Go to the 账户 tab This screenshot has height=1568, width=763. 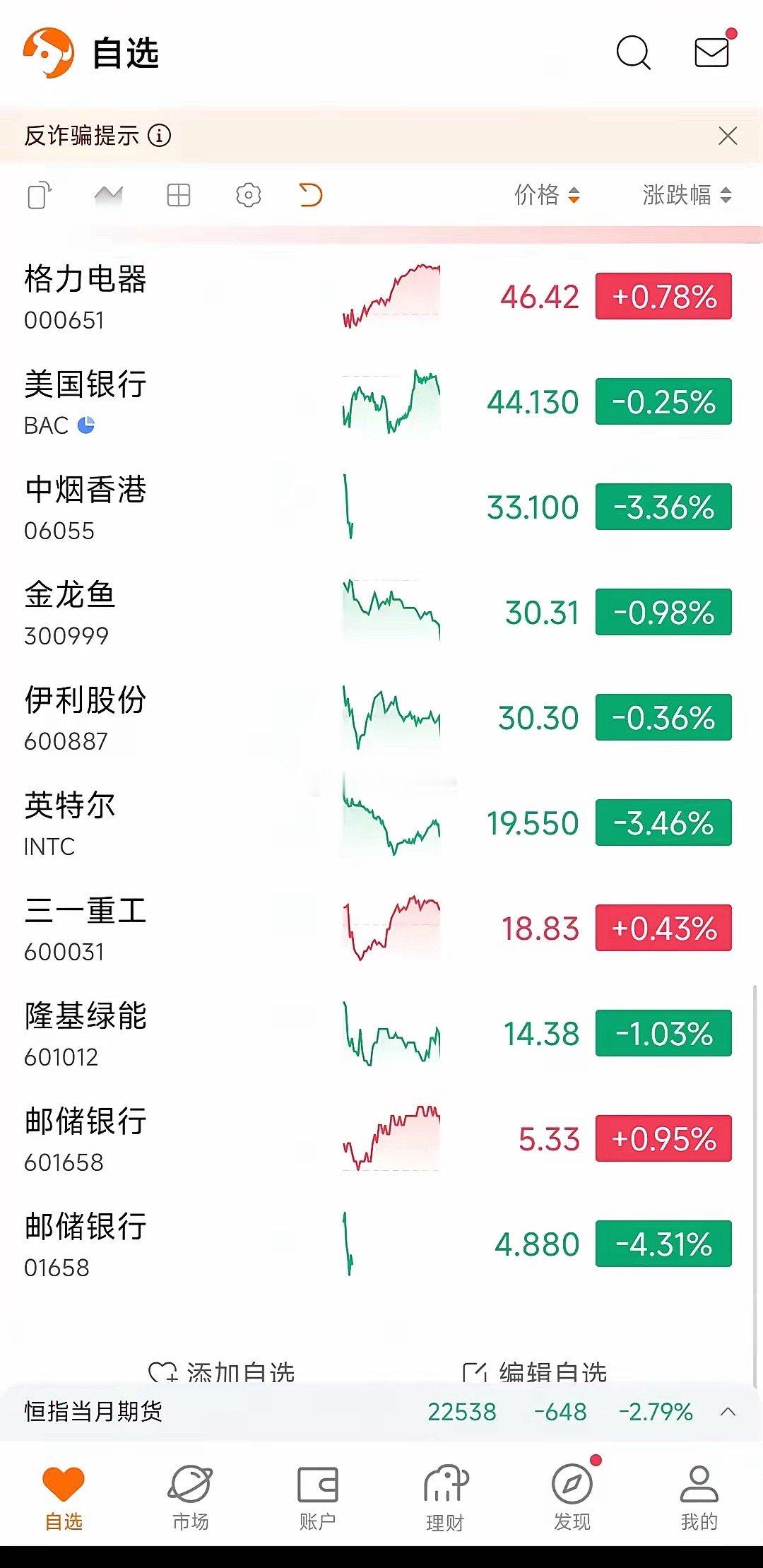pyautogui.click(x=317, y=1497)
